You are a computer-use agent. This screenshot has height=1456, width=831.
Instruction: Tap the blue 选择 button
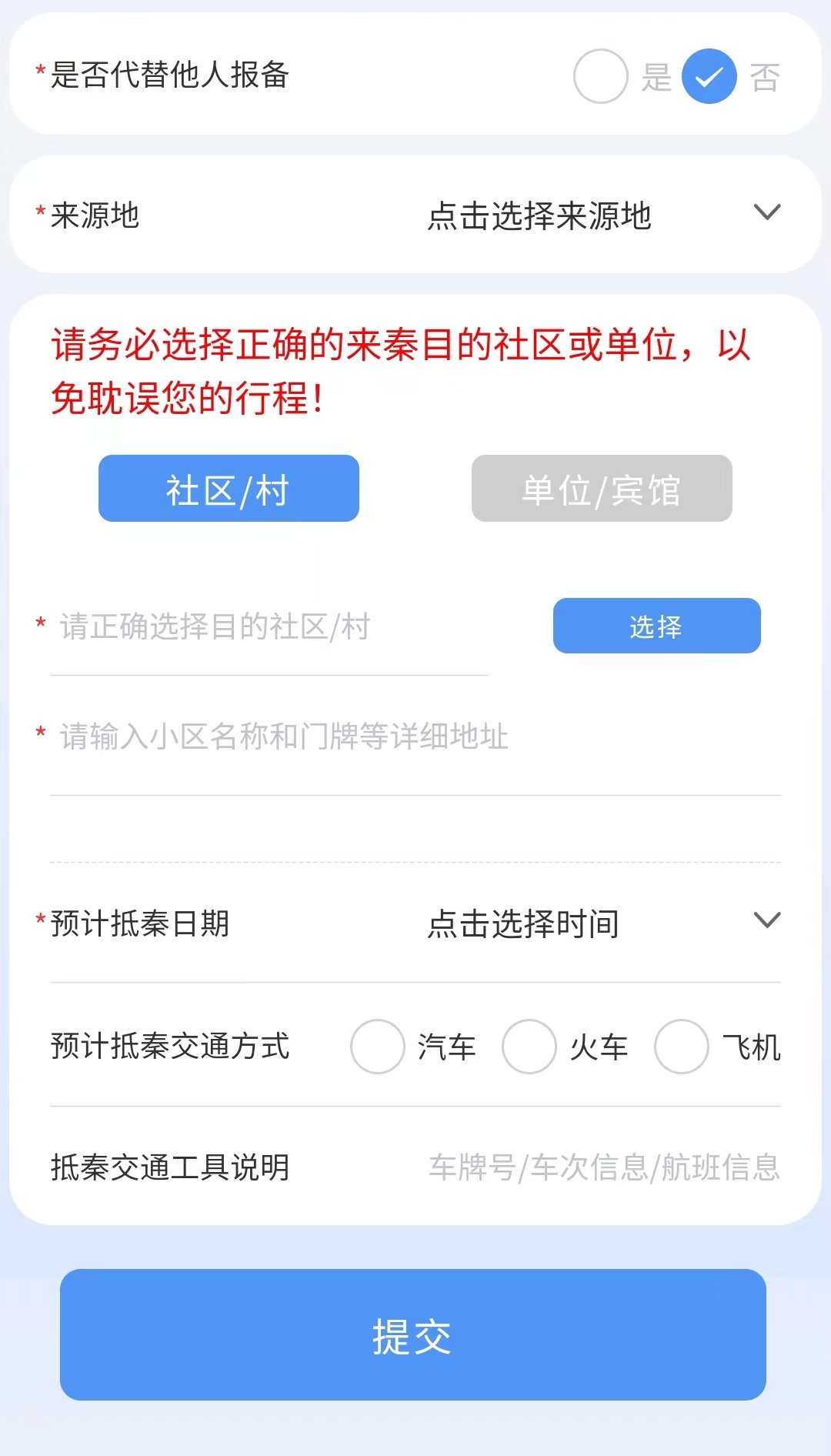(656, 626)
